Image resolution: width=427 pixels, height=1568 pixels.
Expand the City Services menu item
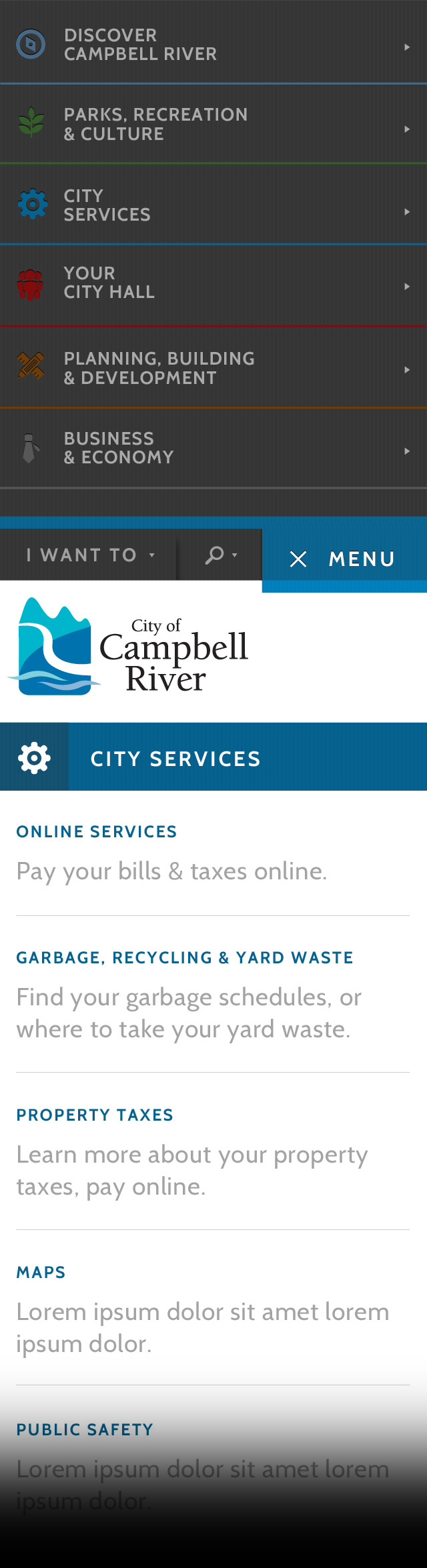[213, 205]
